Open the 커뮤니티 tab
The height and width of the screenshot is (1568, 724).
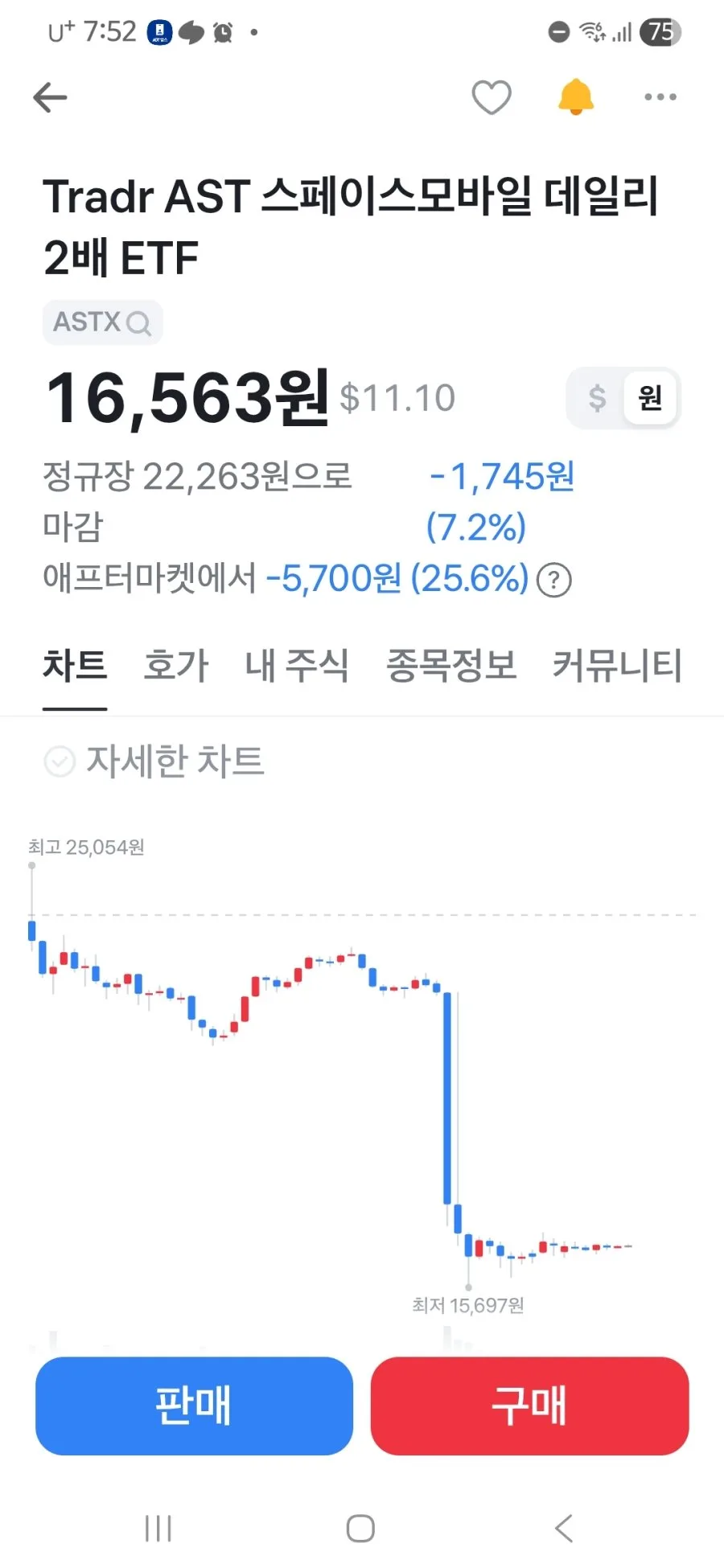coord(617,666)
